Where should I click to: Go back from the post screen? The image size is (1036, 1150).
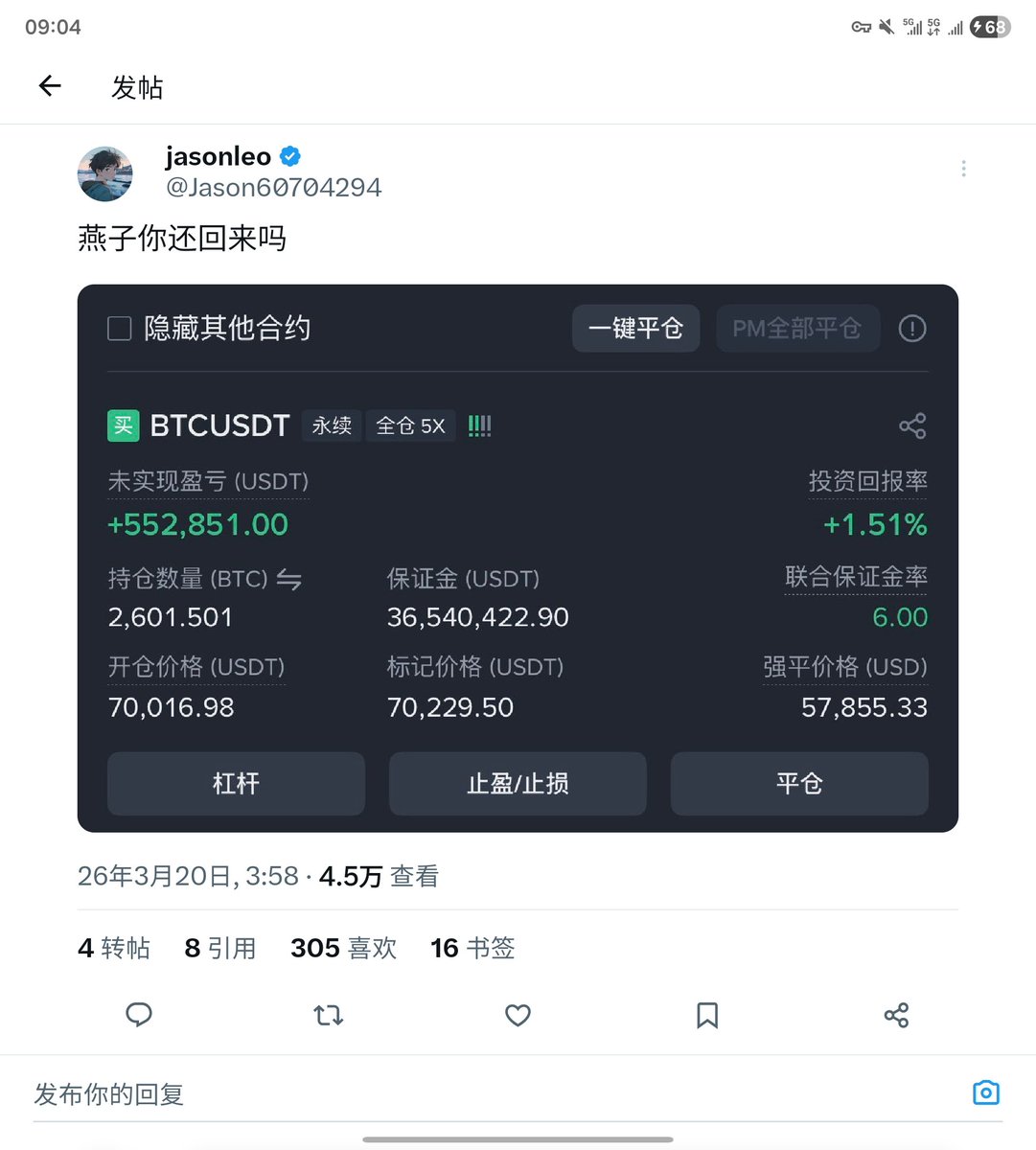pos(50,87)
